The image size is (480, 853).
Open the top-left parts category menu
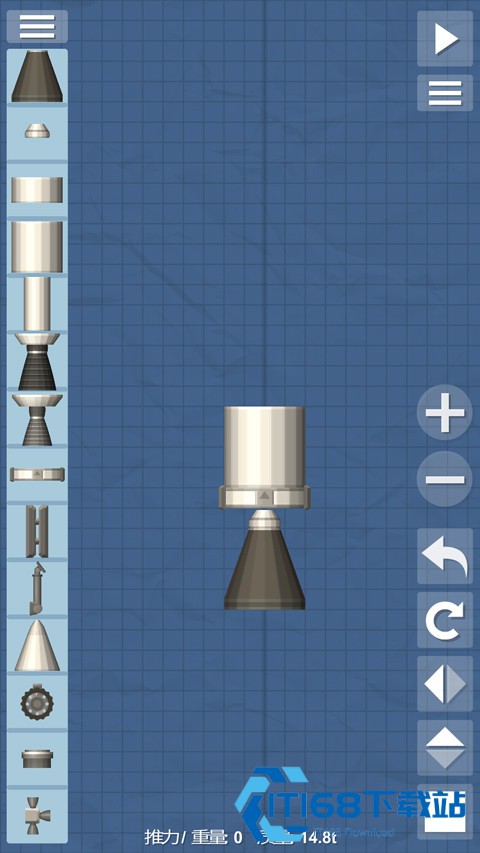[x=37, y=26]
